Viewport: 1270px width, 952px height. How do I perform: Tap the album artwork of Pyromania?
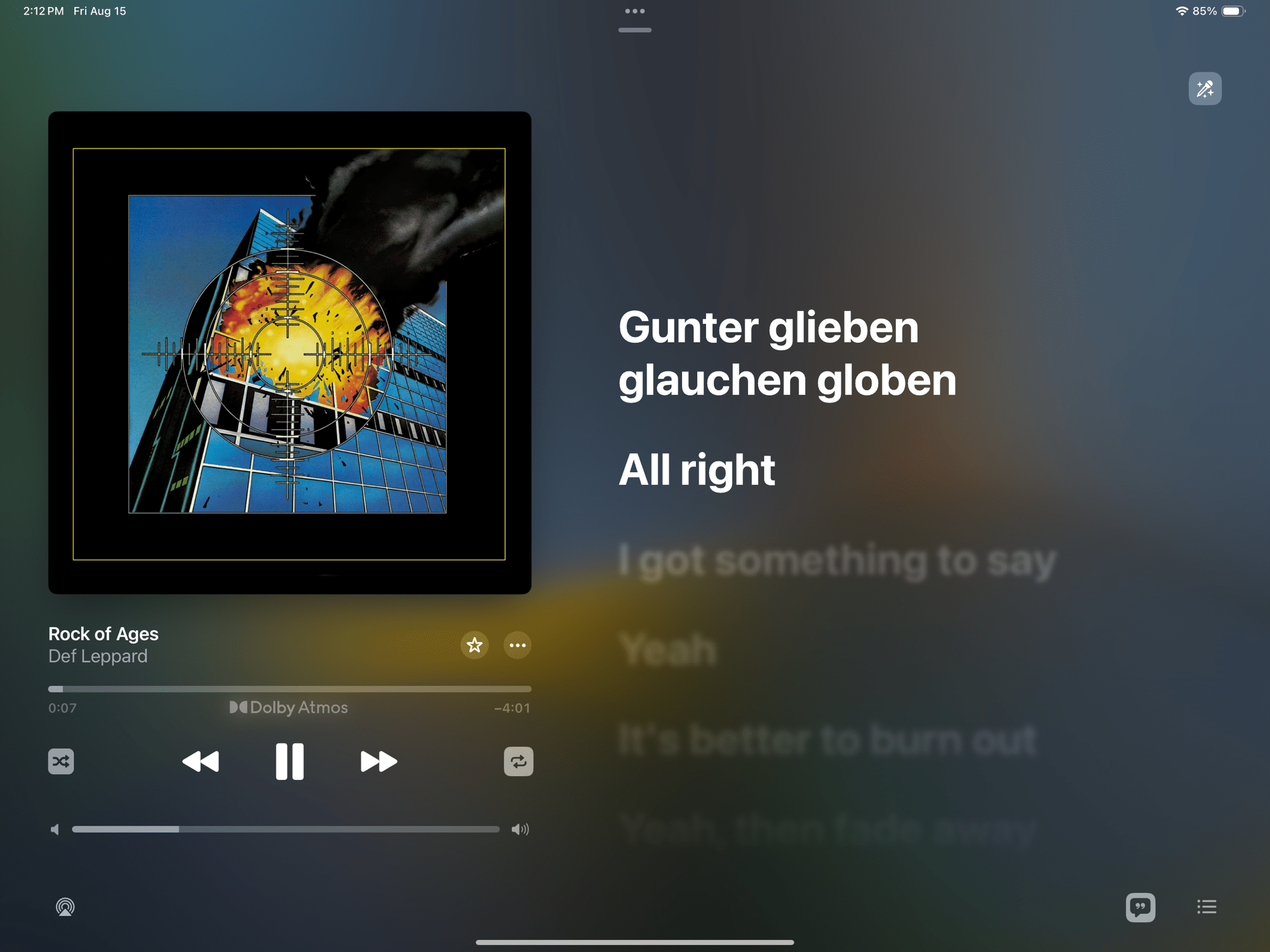click(x=290, y=353)
